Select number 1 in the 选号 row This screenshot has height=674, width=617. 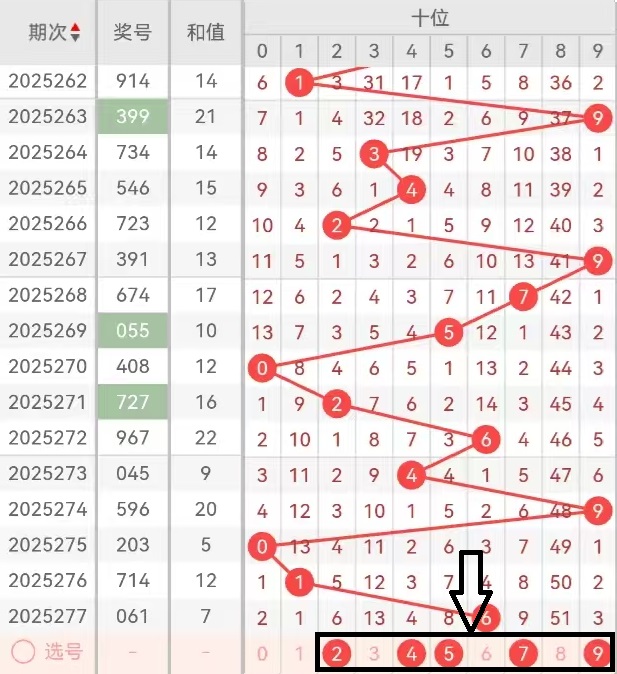tap(299, 654)
